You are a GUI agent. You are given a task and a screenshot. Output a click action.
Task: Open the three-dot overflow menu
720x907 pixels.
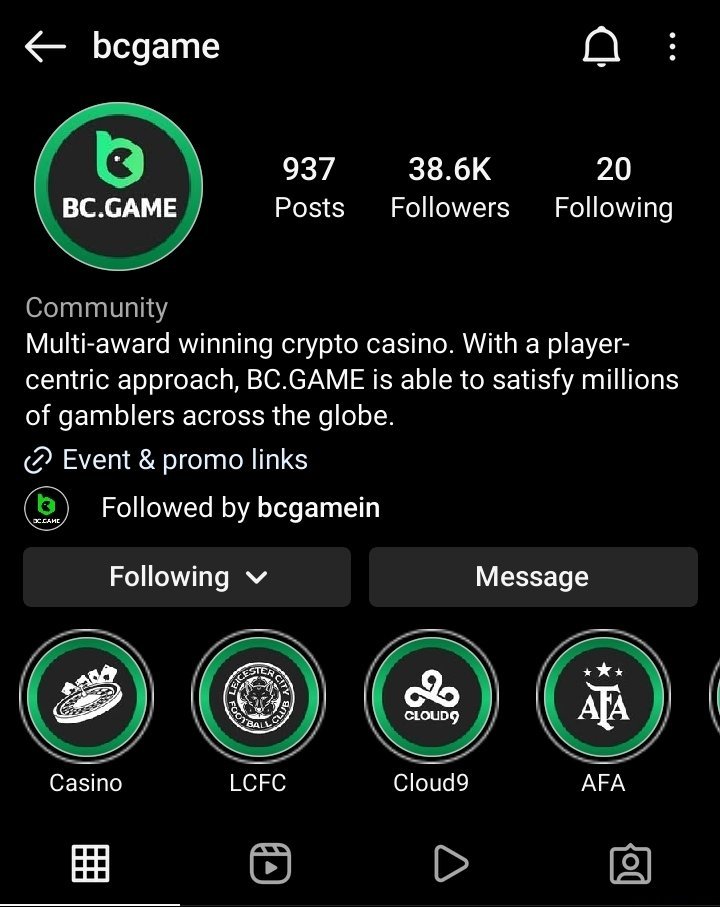672,46
